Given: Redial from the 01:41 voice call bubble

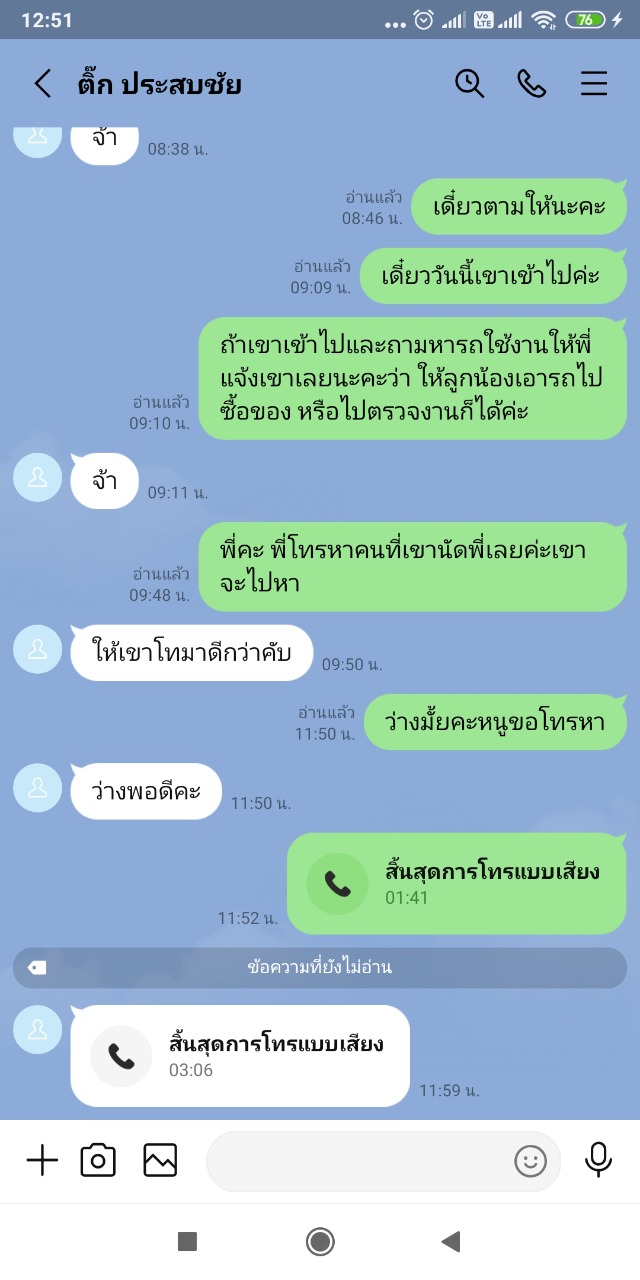Looking at the screenshot, I should (x=456, y=884).
